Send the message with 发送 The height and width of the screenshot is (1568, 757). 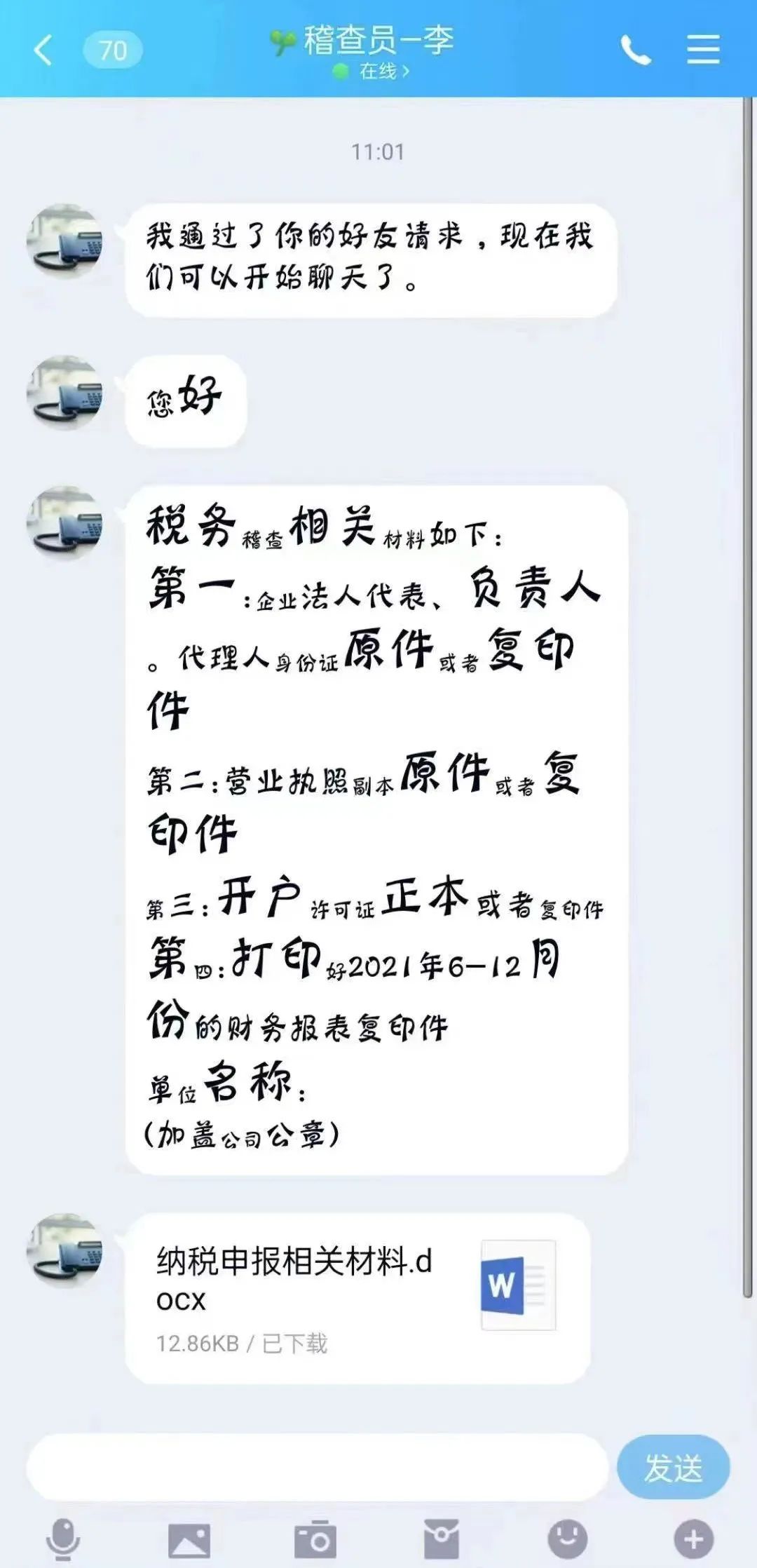click(673, 1468)
